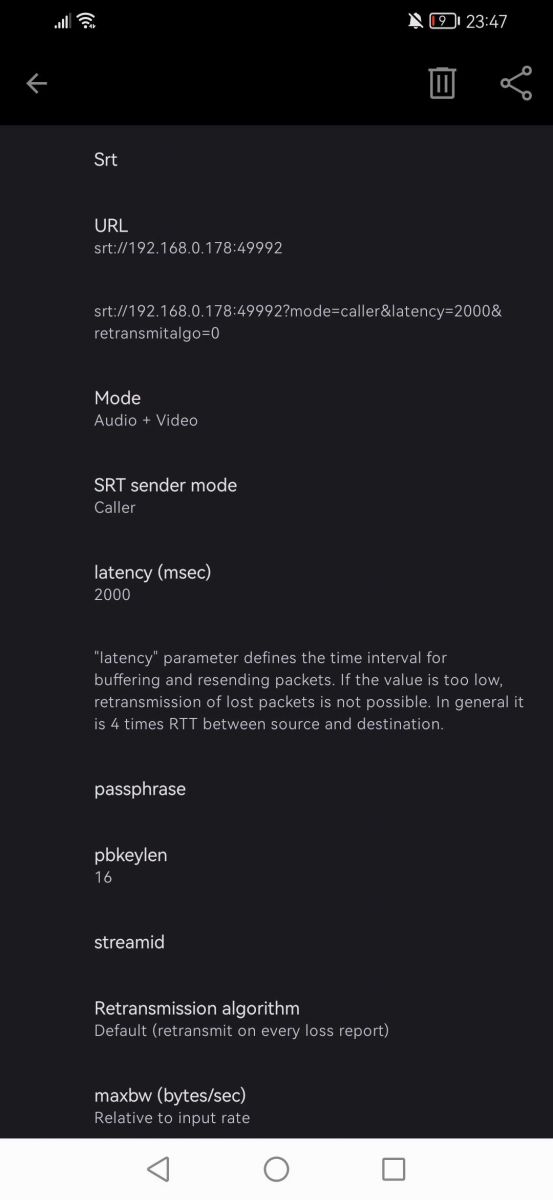Tap the system home button
Screen dimensions: 553x1200
point(276,1169)
